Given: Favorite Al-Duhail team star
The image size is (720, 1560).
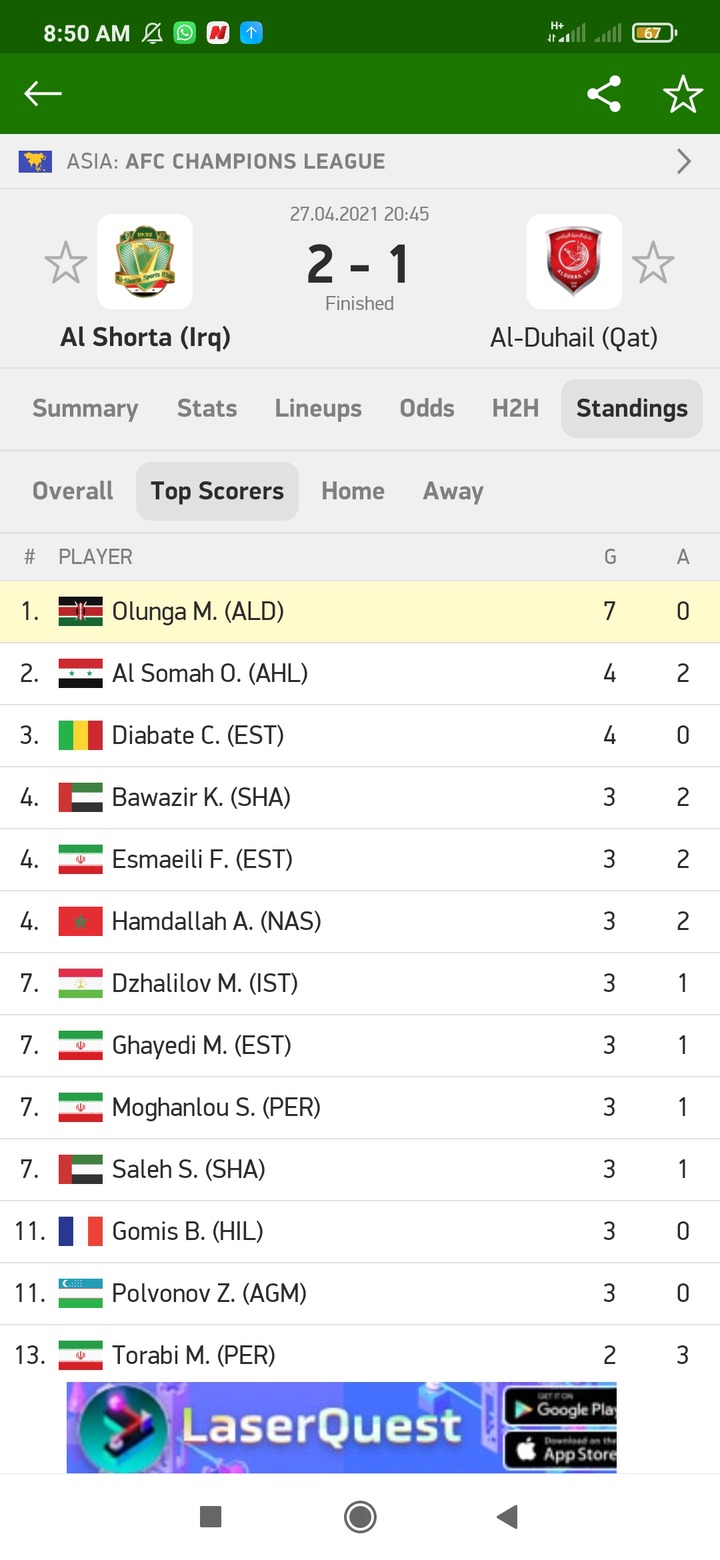Looking at the screenshot, I should [653, 263].
